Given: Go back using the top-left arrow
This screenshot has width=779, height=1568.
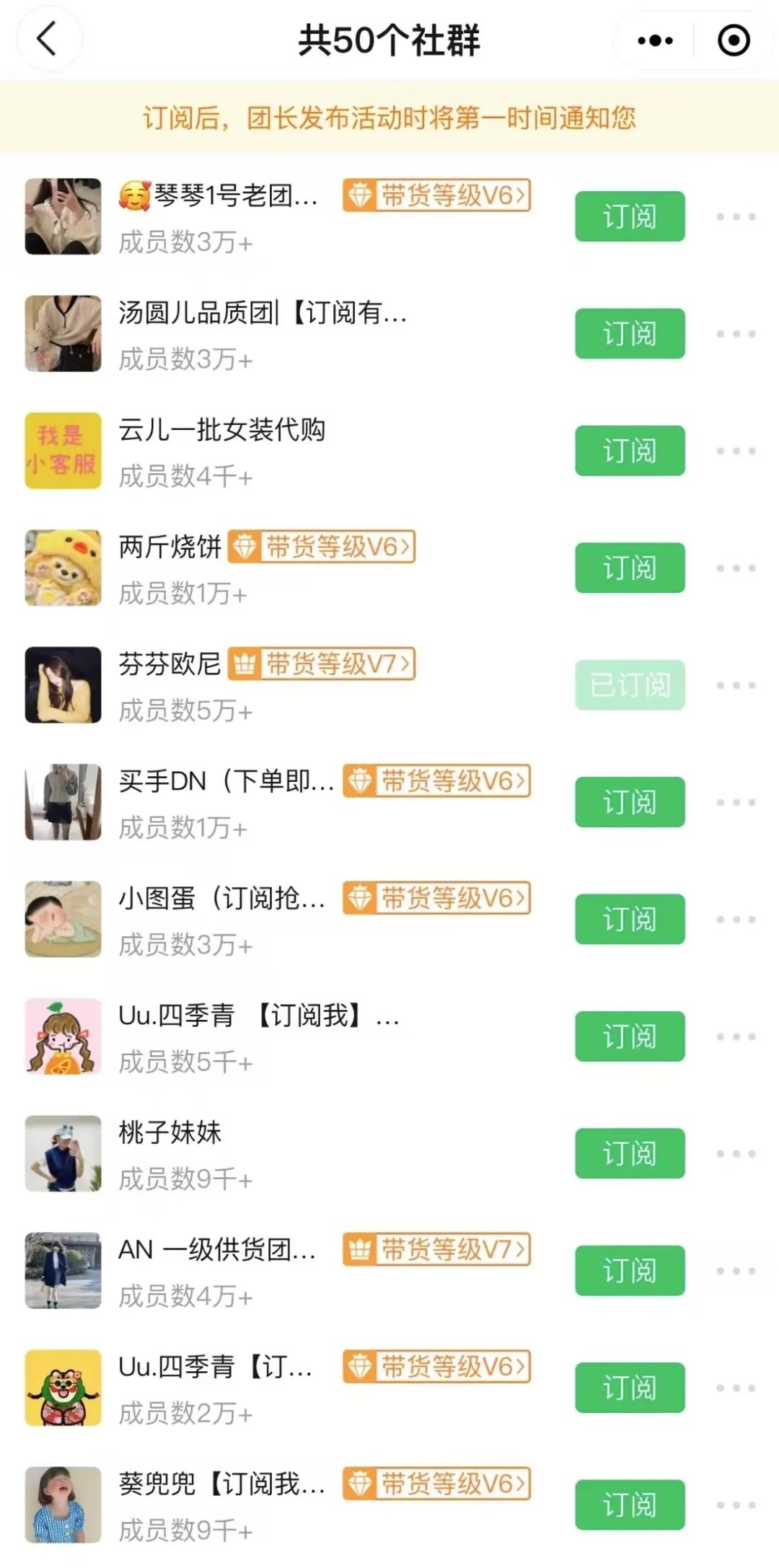Looking at the screenshot, I should (47, 39).
